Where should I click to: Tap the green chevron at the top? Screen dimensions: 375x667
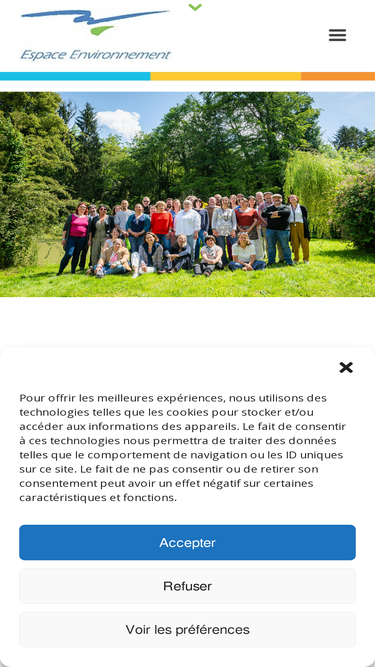tap(195, 7)
